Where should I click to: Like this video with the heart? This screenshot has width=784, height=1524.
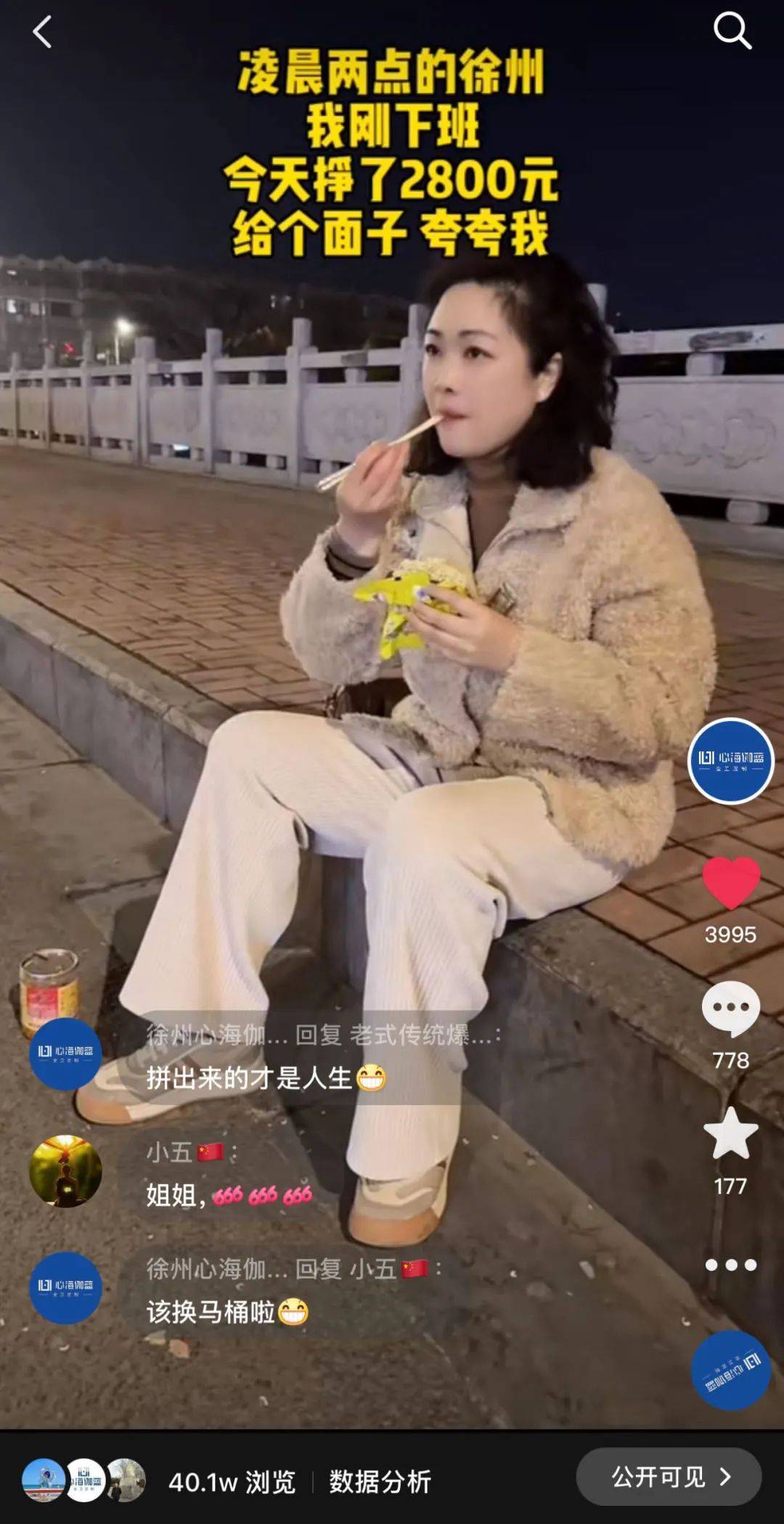(730, 882)
